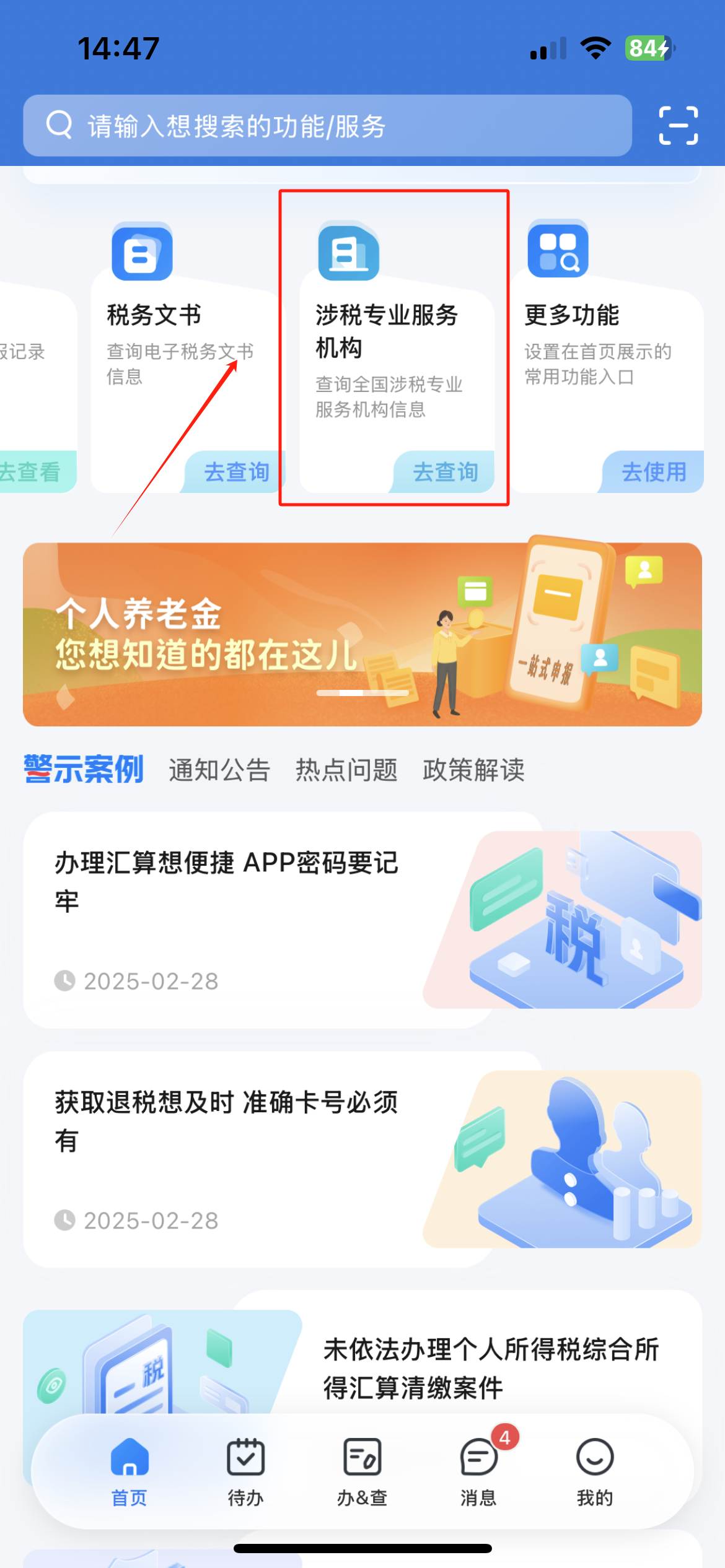Viewport: 725px width, 1568px height.
Task: Tap 去查询 on 涉税专业服务机构 card
Action: point(445,472)
